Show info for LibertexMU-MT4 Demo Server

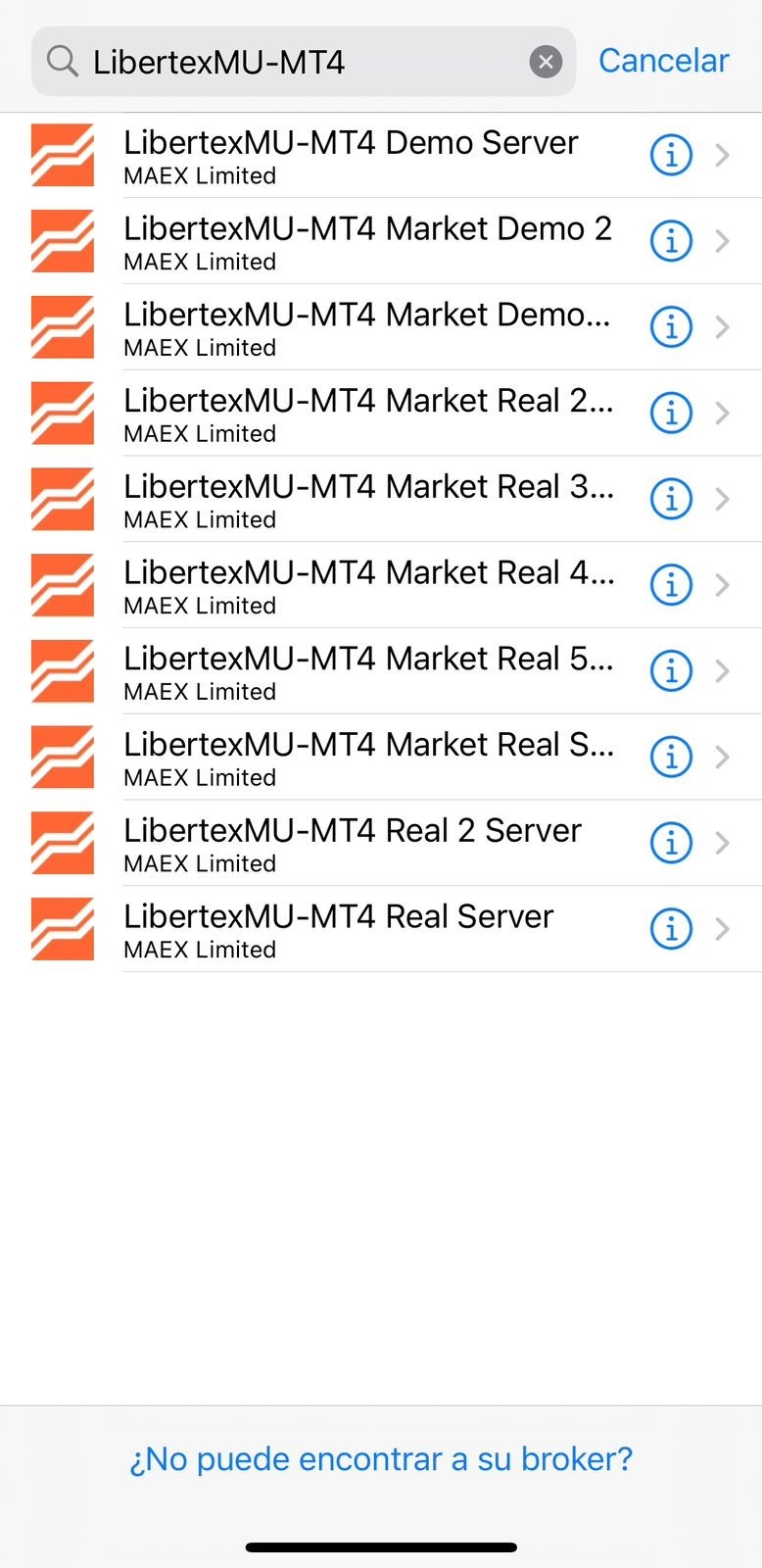click(x=671, y=155)
